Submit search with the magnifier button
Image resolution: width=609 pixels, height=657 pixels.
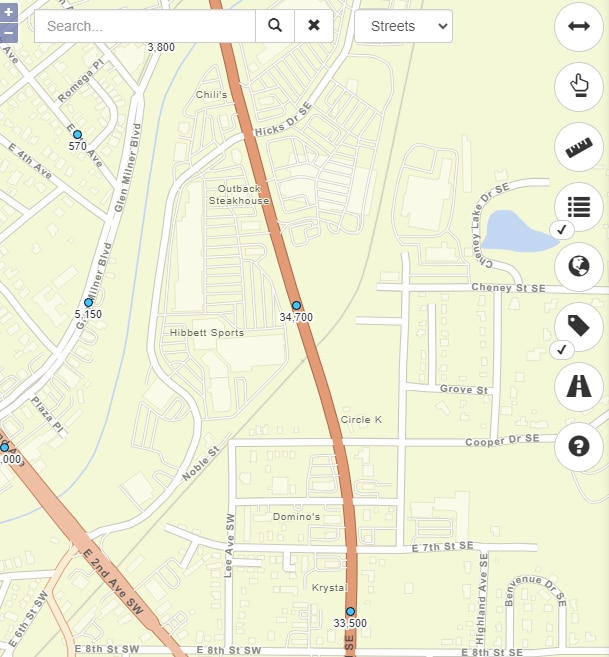274,26
